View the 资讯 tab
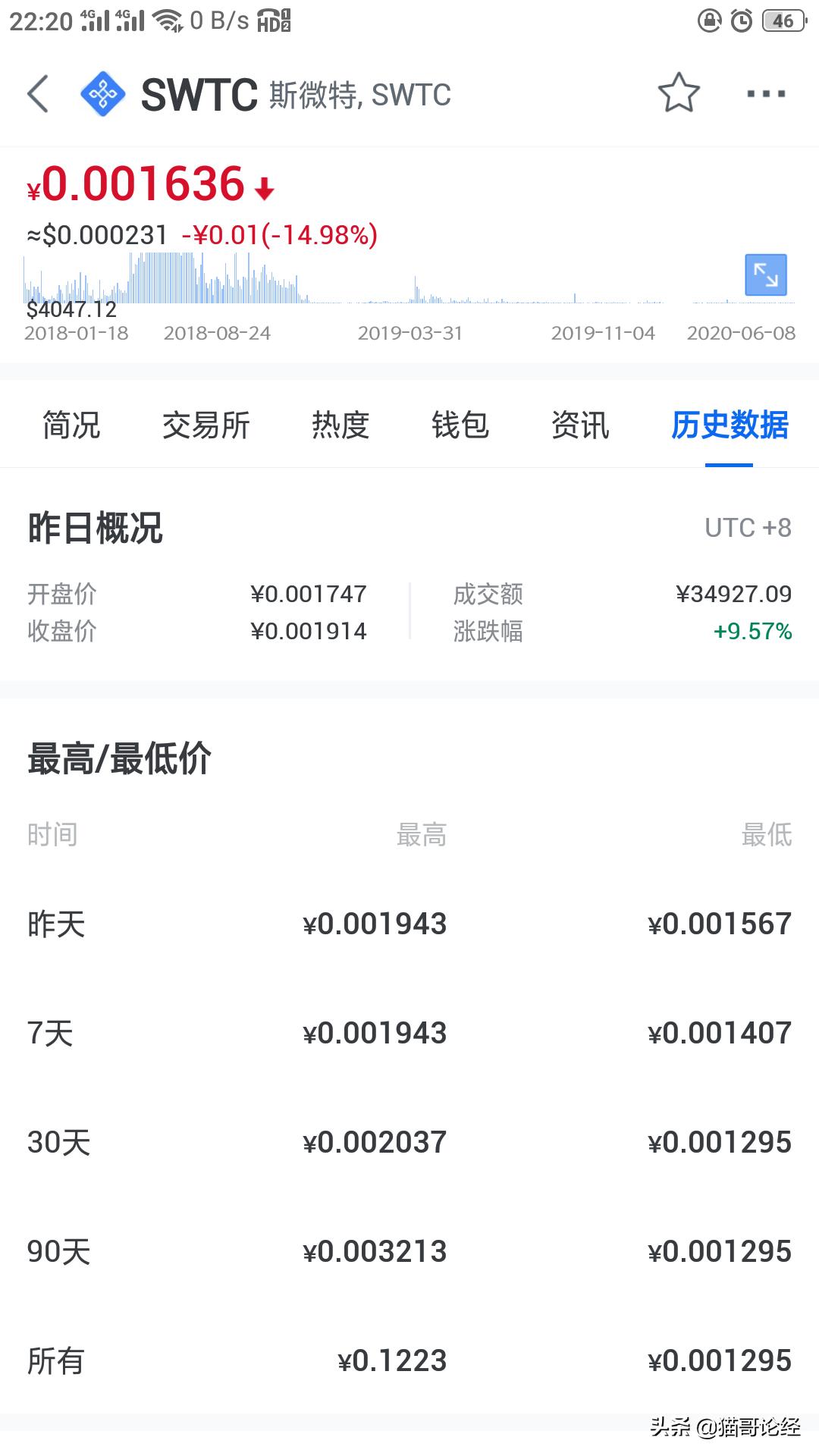Viewport: 819px width, 1456px height. pos(580,425)
